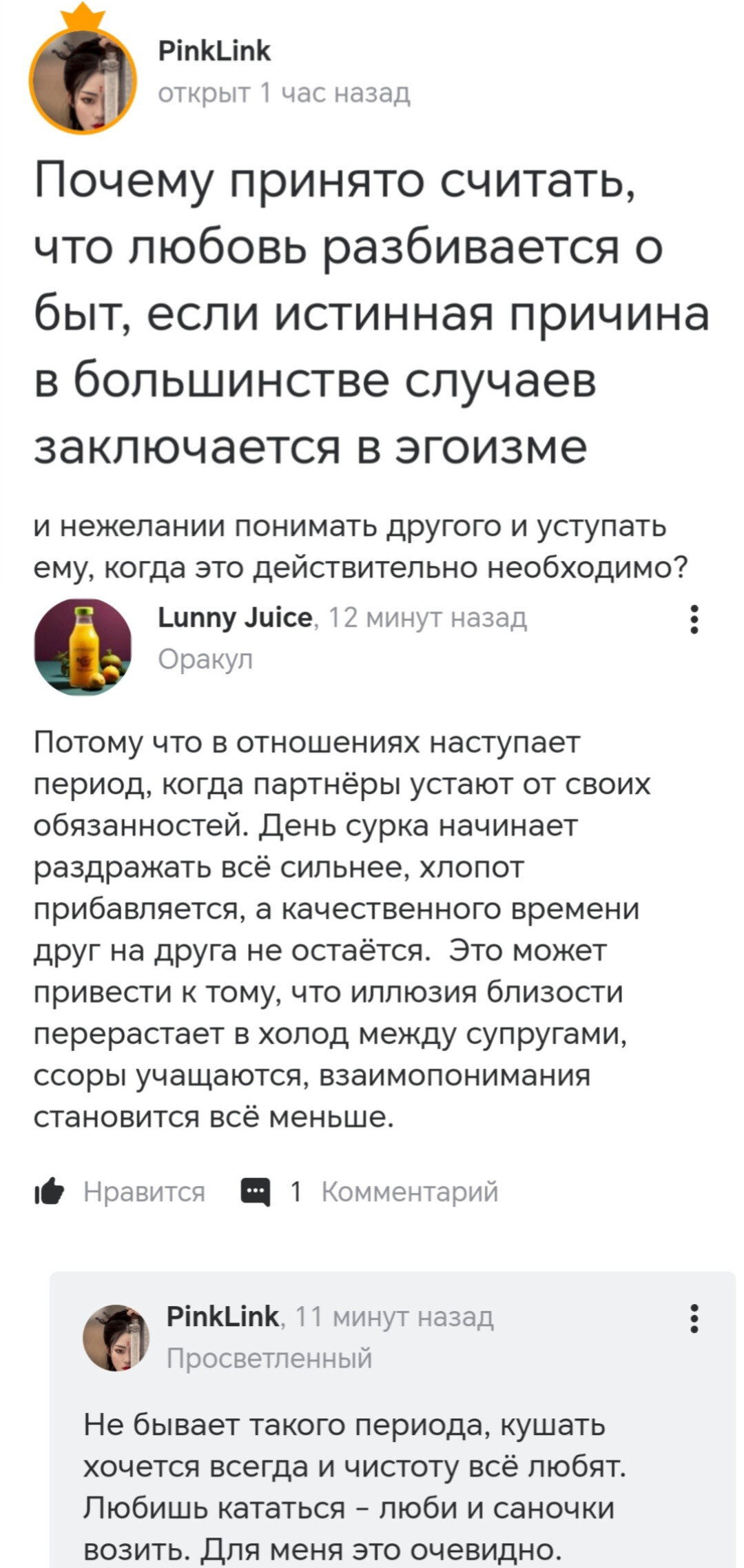744x1568 pixels.
Task: Like Lunny Juice's answer with Нравится
Action: coord(121,1191)
